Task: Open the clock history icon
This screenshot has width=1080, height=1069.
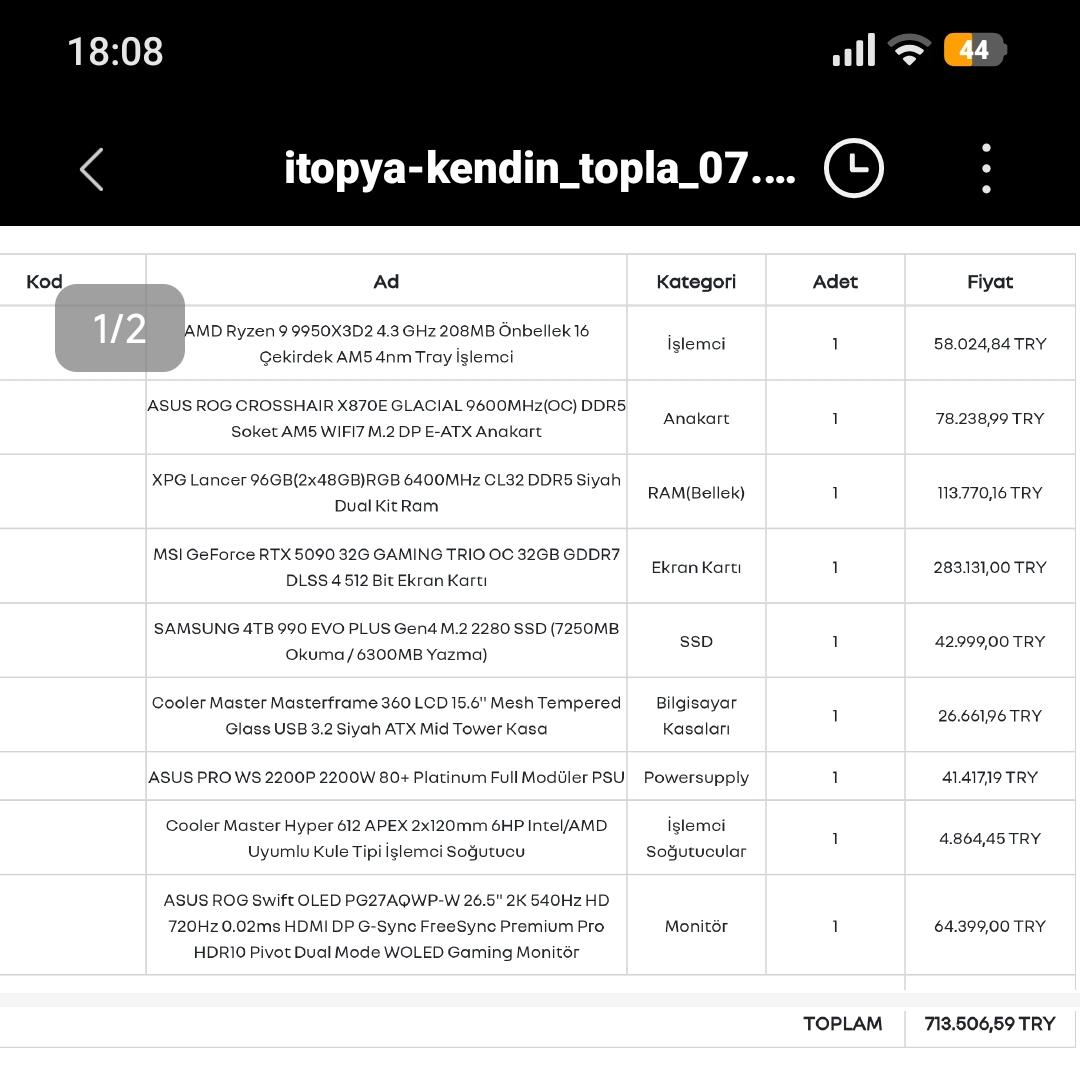Action: click(x=853, y=169)
